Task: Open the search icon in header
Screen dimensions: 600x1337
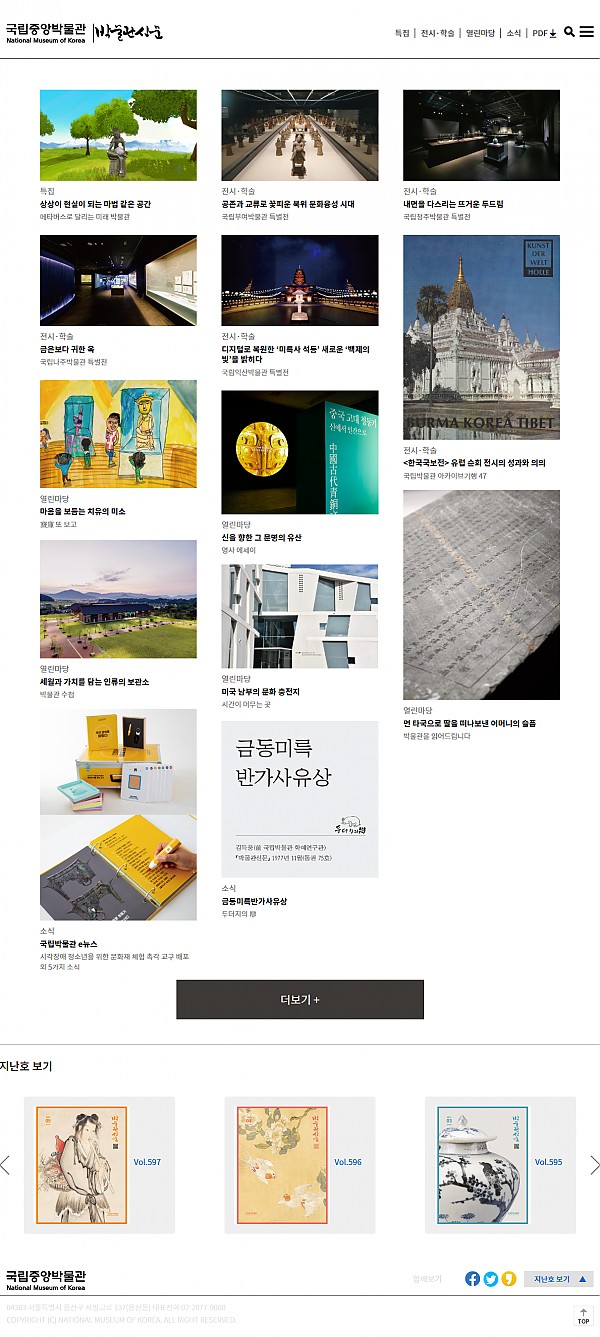Action: pyautogui.click(x=569, y=32)
